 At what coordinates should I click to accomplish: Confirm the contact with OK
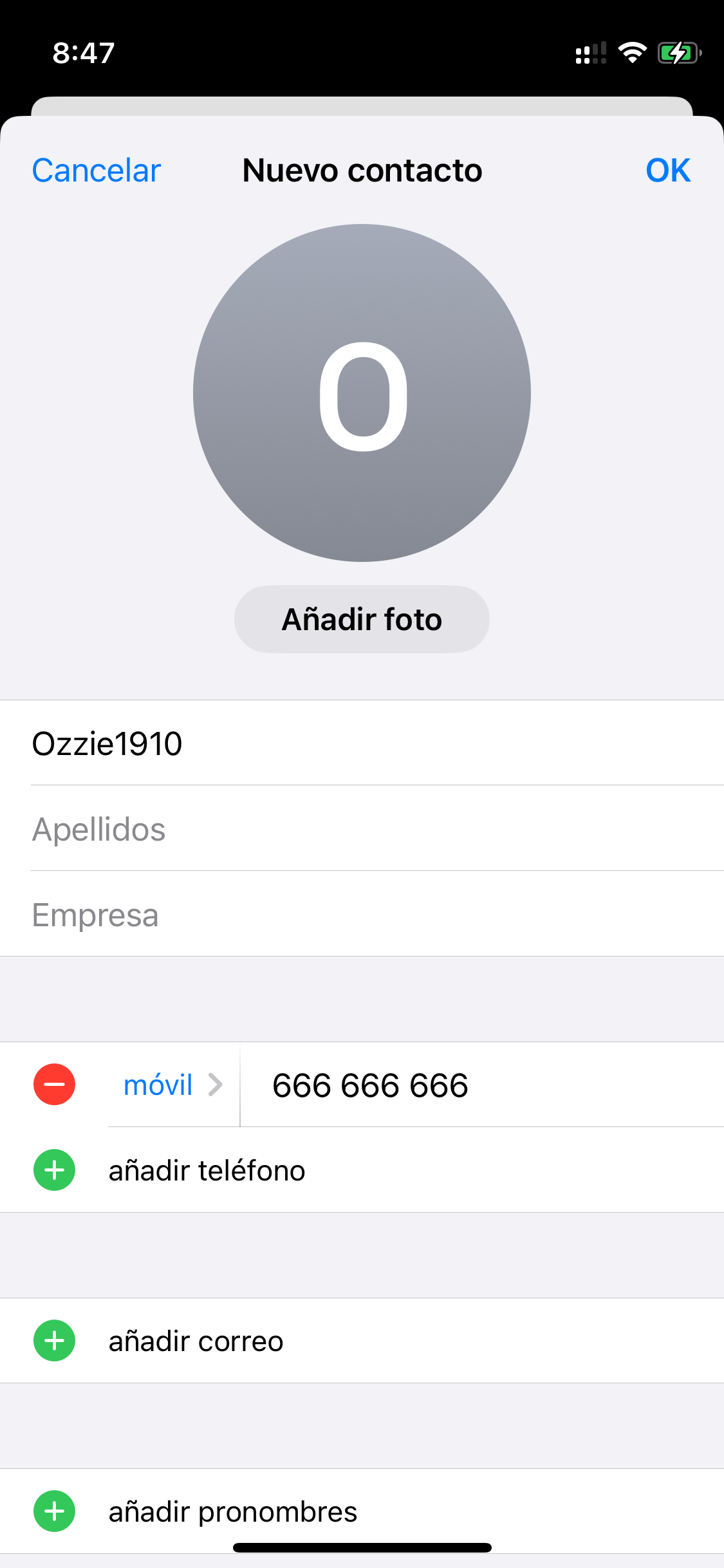[667, 171]
